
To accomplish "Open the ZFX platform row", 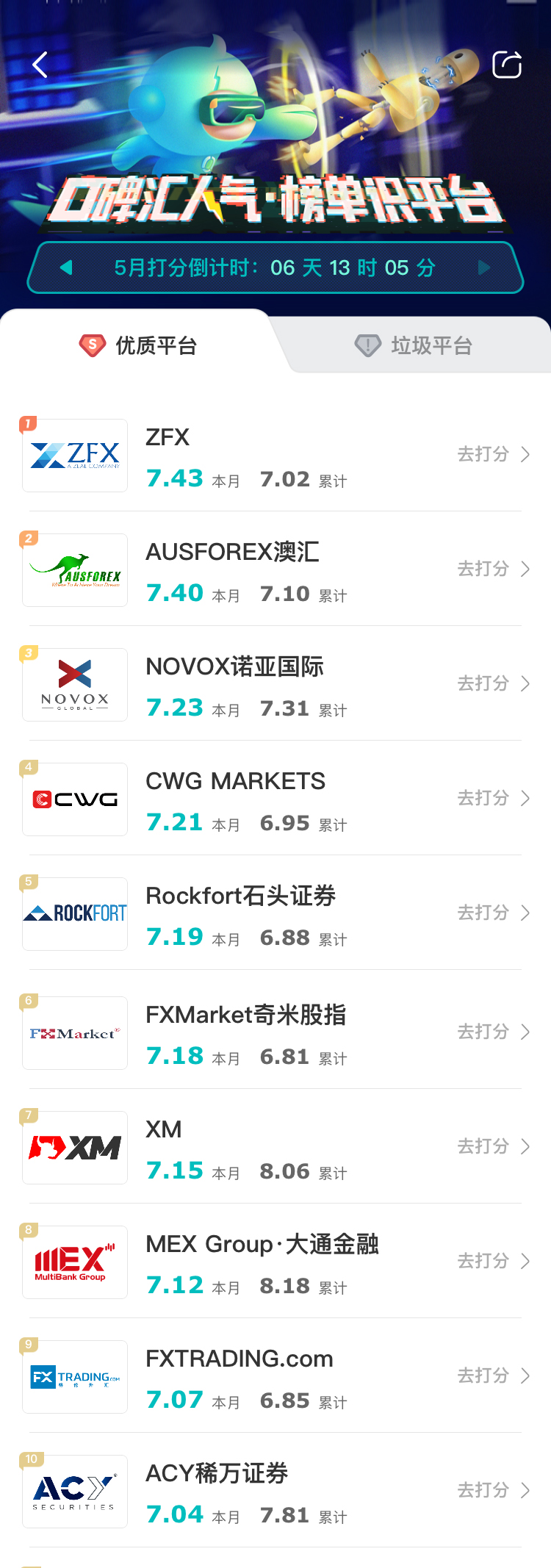I will coord(275,456).
